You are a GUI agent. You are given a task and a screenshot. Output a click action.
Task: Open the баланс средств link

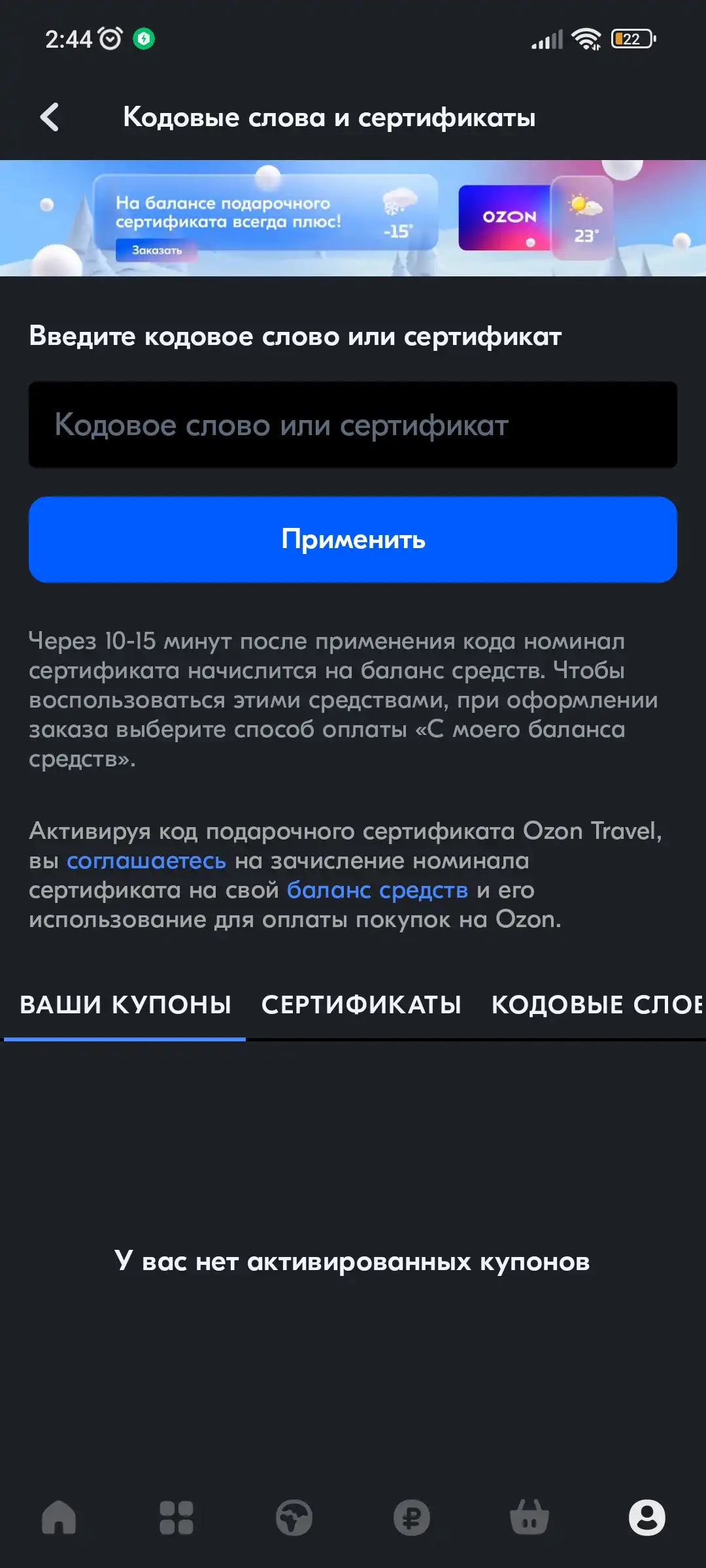tap(377, 890)
